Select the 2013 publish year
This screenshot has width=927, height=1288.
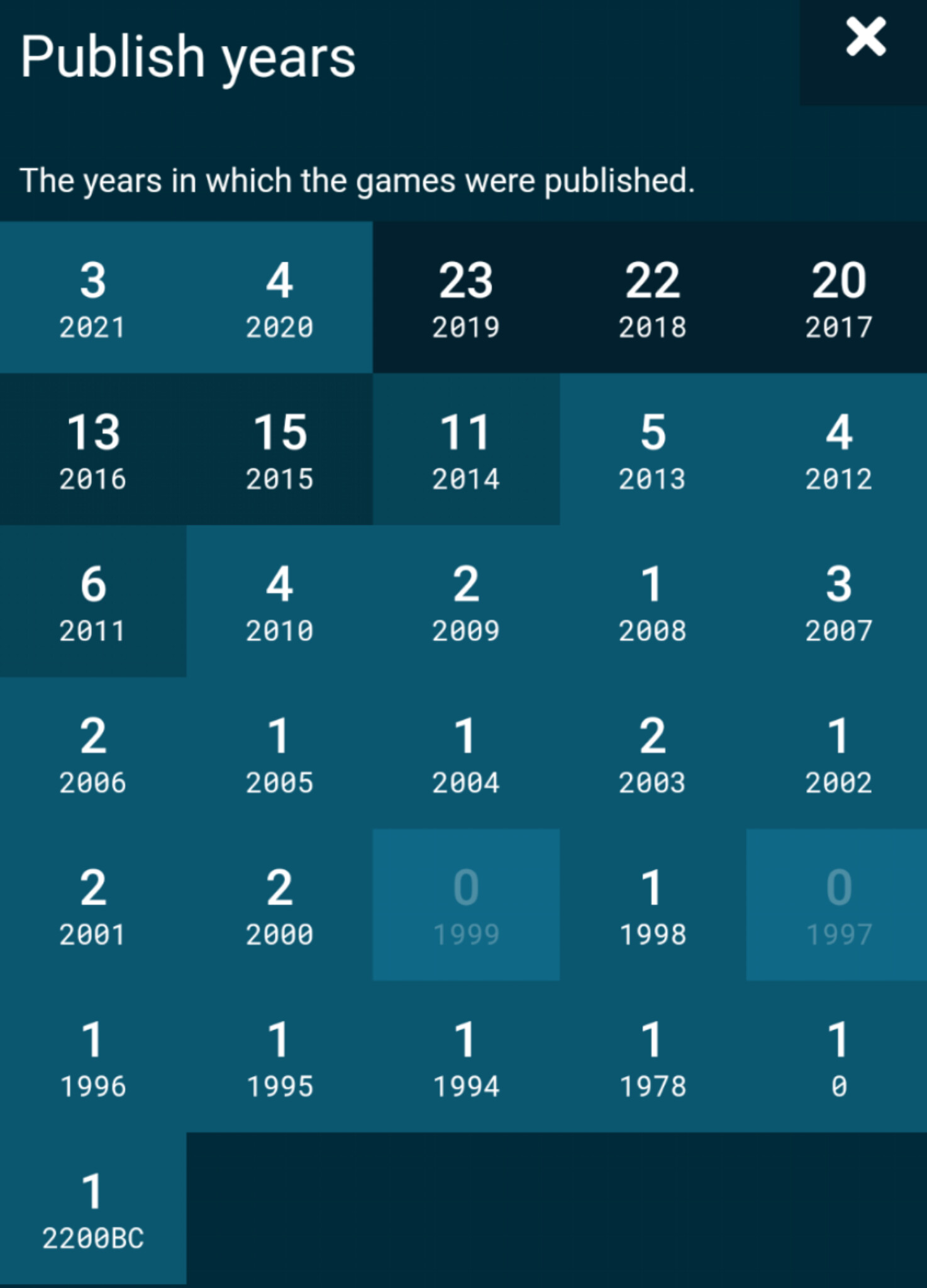pyautogui.click(x=652, y=449)
